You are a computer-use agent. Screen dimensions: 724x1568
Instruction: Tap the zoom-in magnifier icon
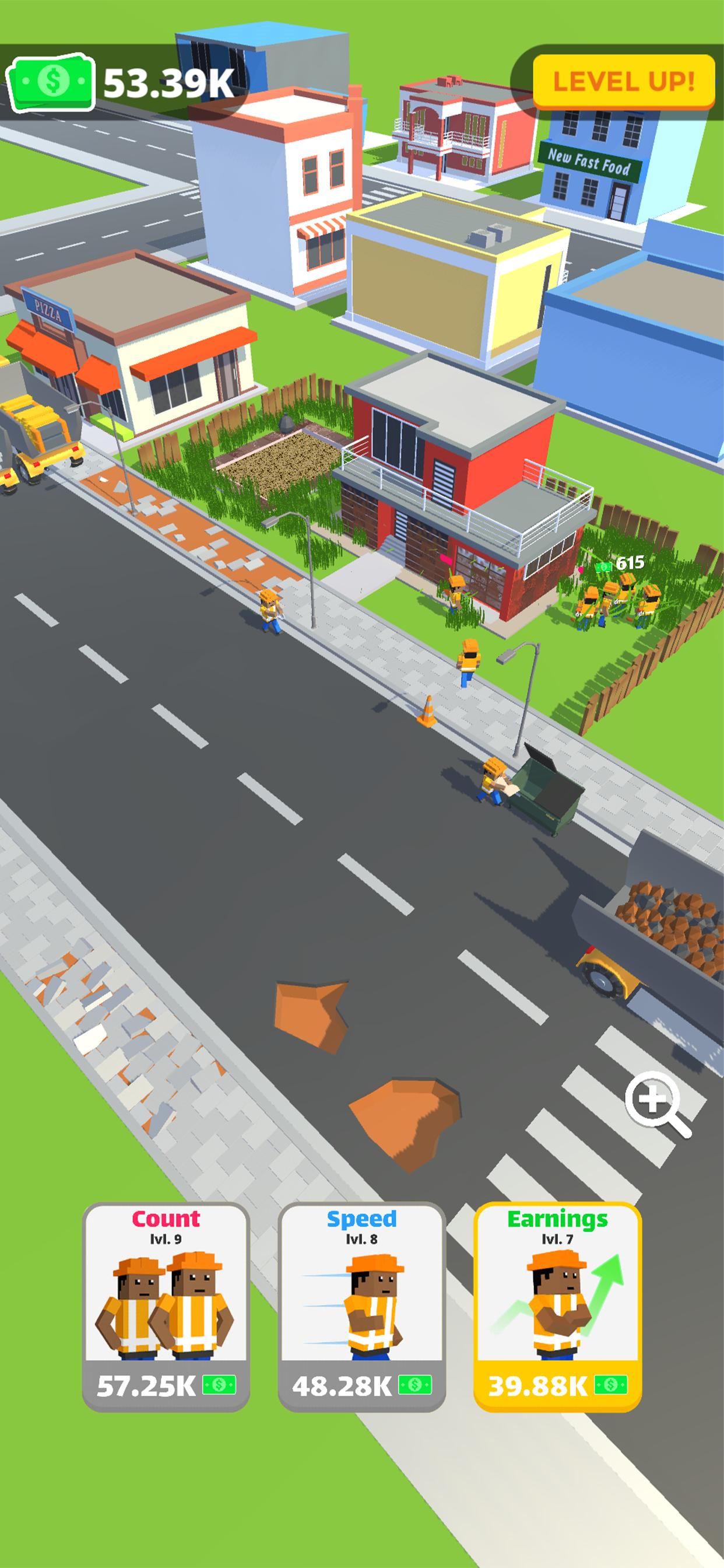[656, 1102]
